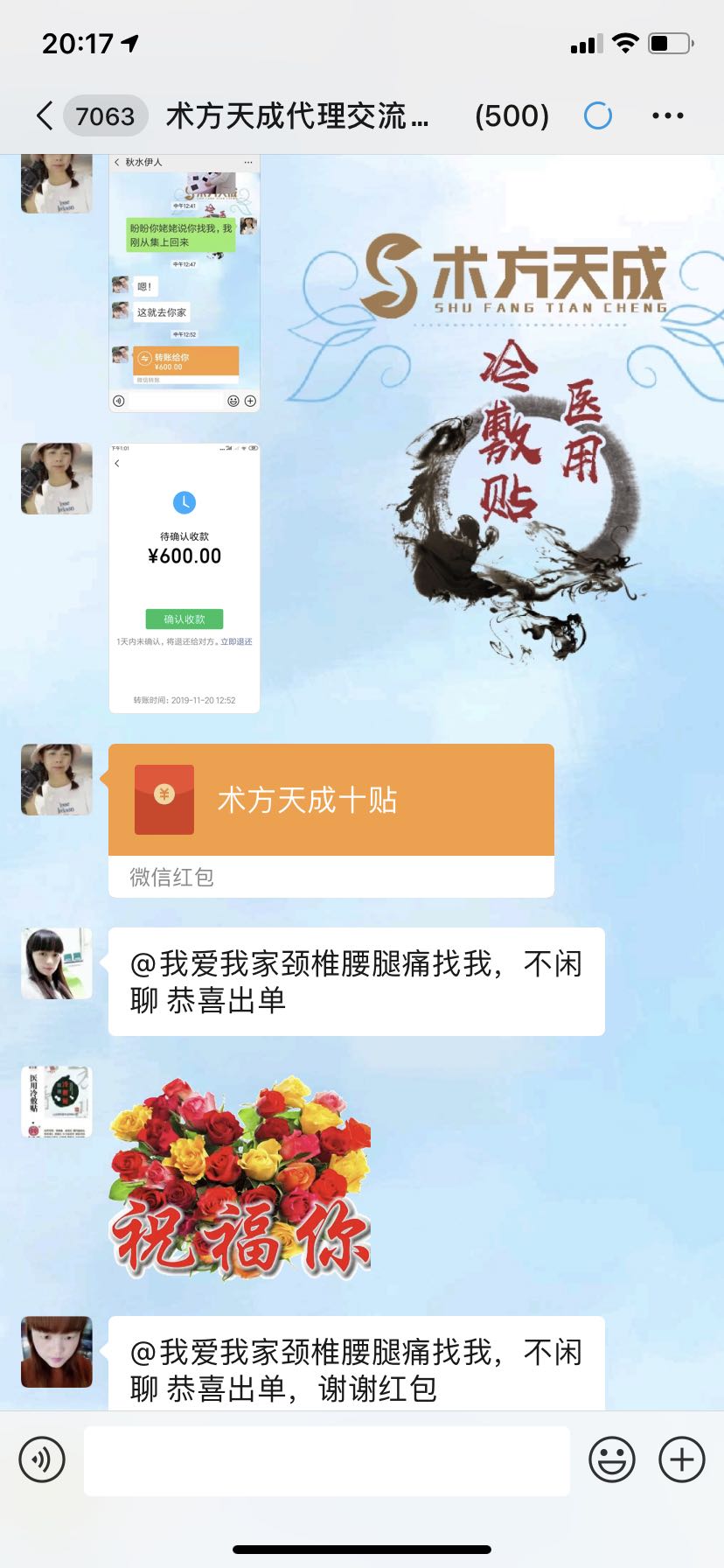Open the group chat overflow menu
Viewport: 724px width, 1568px height.
tap(667, 115)
